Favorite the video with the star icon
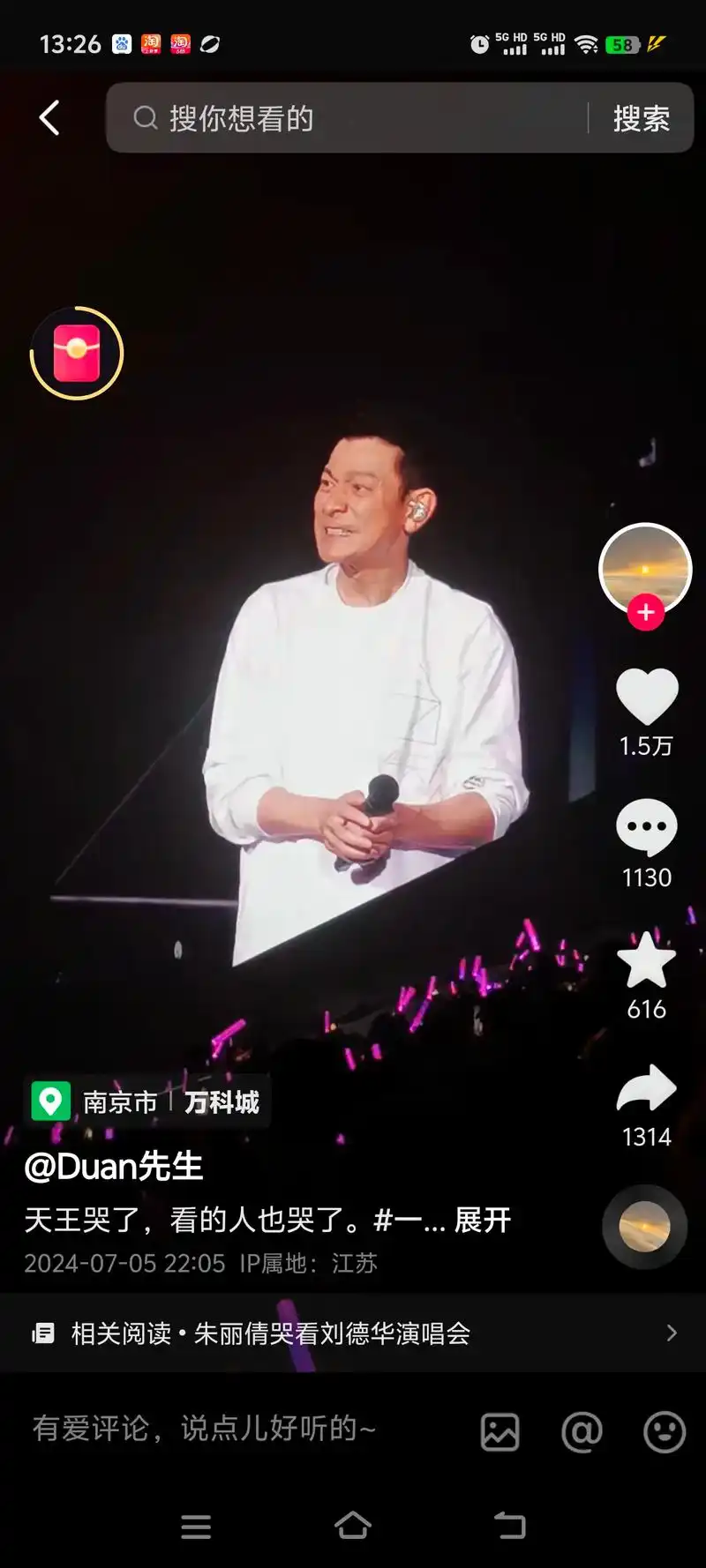The height and width of the screenshot is (1568, 706). 647,961
